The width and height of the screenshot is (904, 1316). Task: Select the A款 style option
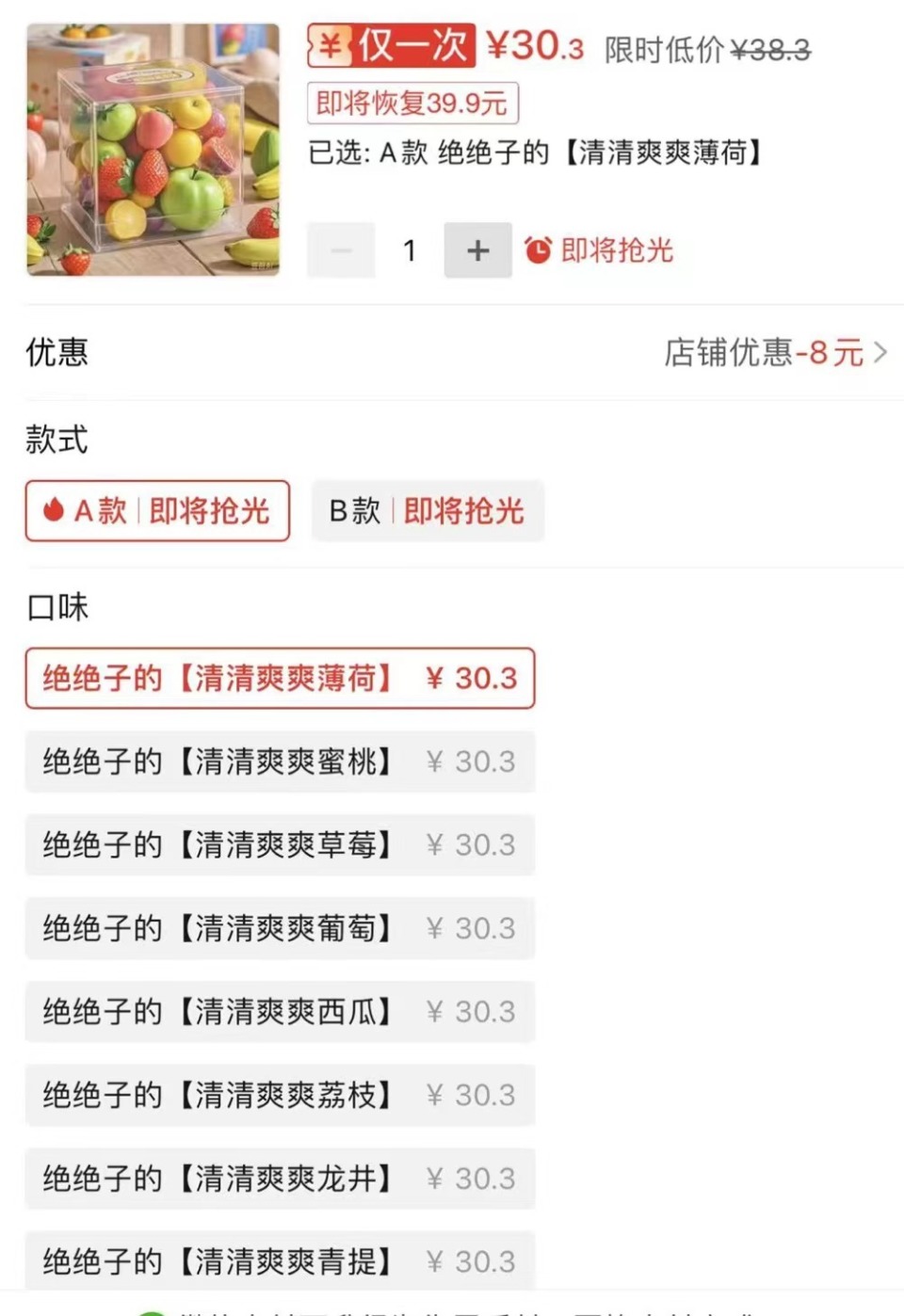click(x=156, y=512)
